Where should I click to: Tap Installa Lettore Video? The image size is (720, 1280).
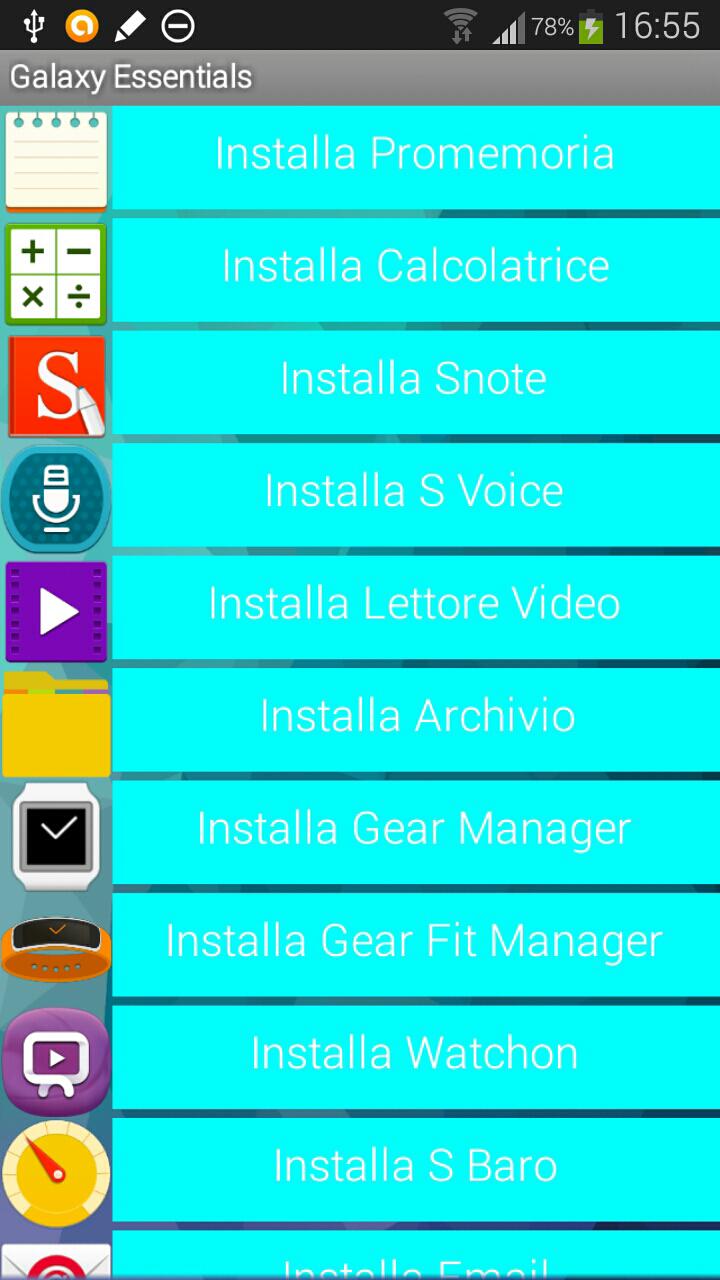click(x=415, y=606)
